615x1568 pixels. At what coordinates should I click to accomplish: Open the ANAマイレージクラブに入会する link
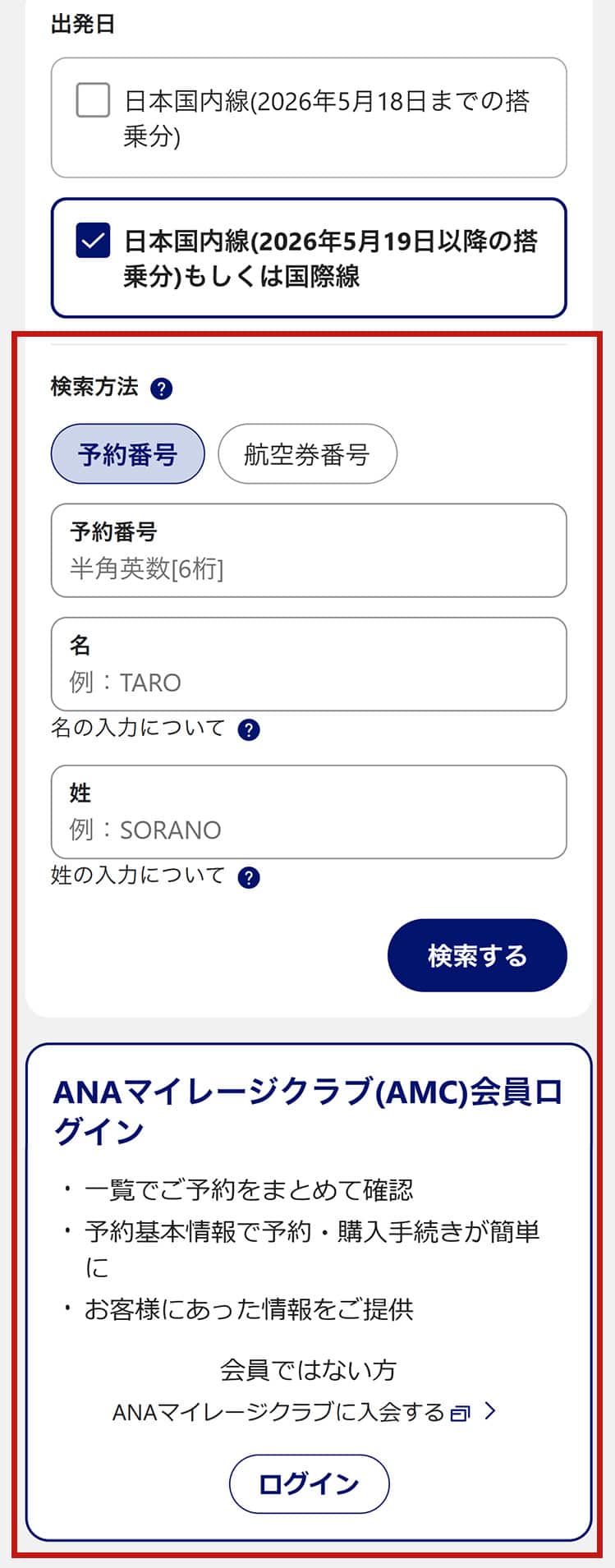(x=291, y=1411)
